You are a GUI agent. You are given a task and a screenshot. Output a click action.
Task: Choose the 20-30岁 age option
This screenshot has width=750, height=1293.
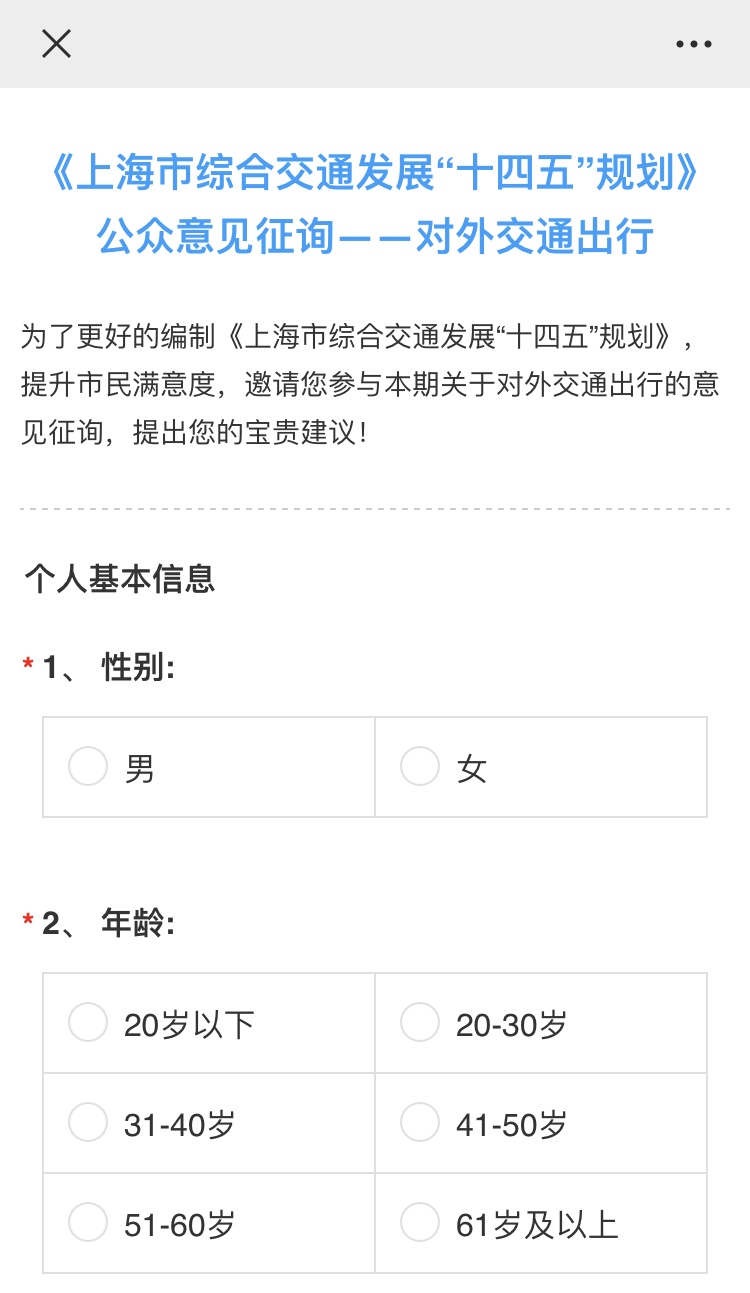point(420,1023)
